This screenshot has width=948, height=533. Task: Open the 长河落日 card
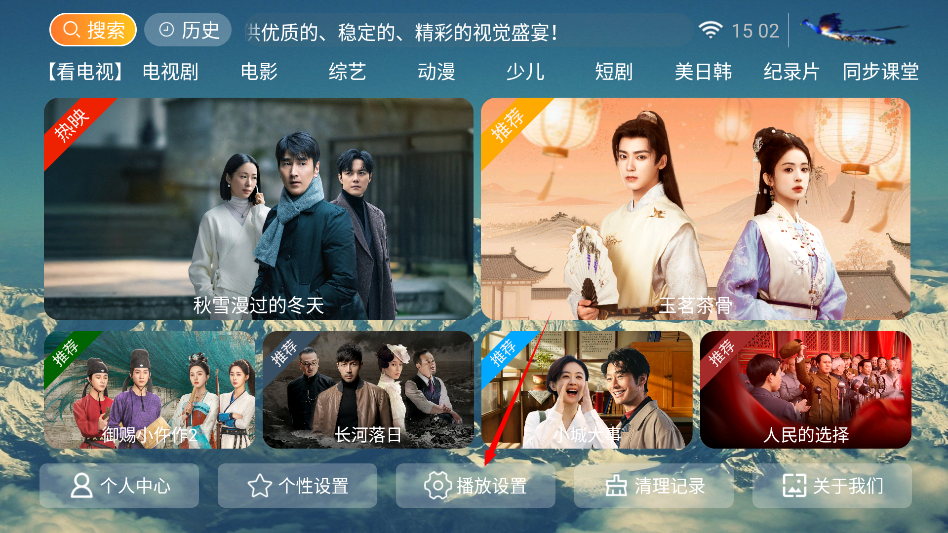coord(368,390)
